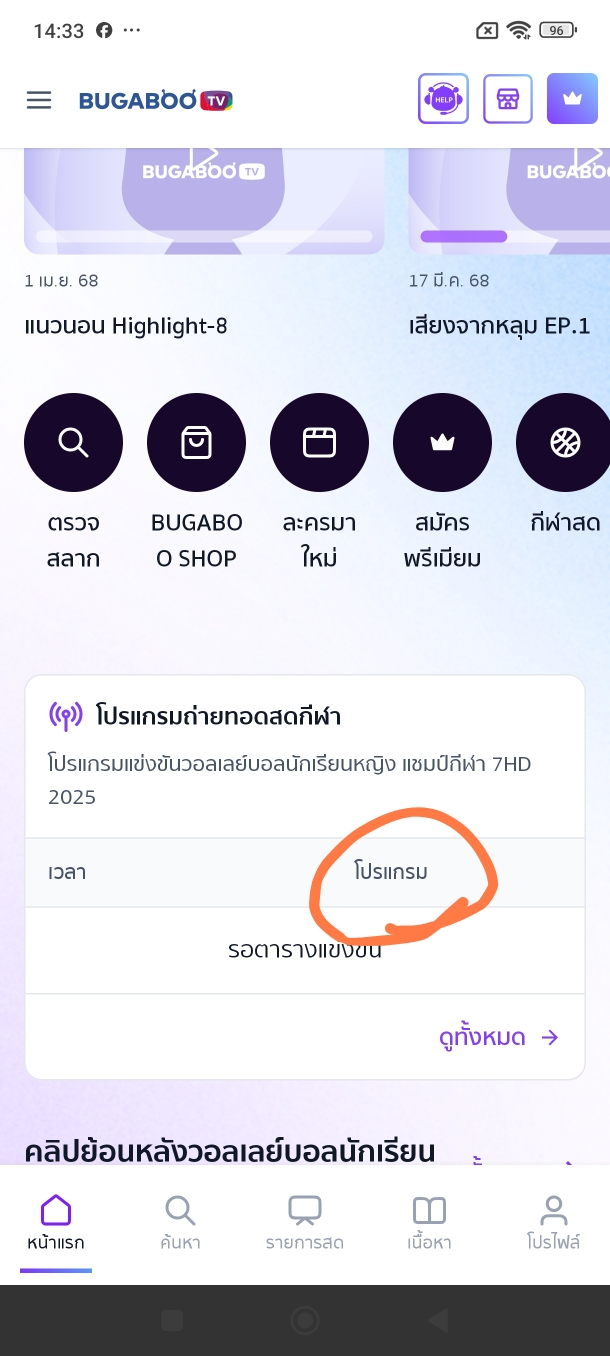
Task: Switch to the โปรไฟล์ profile tab
Action: (553, 1224)
